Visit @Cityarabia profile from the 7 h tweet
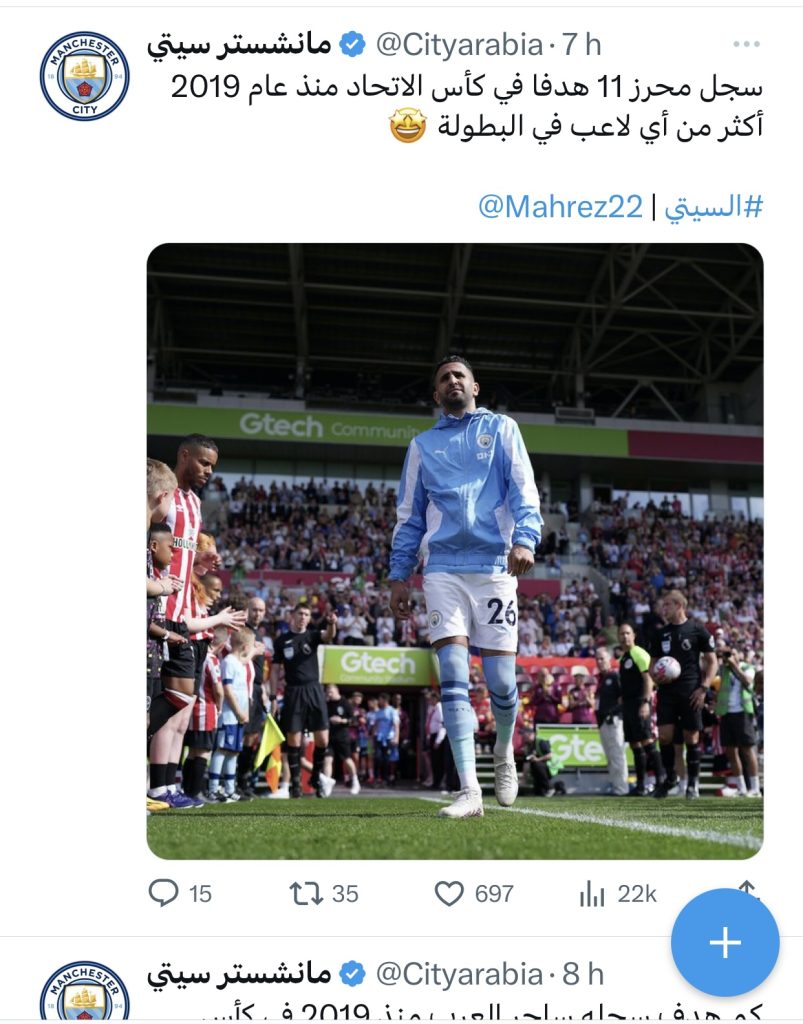Screen dimensions: 803x1024 [459, 44]
